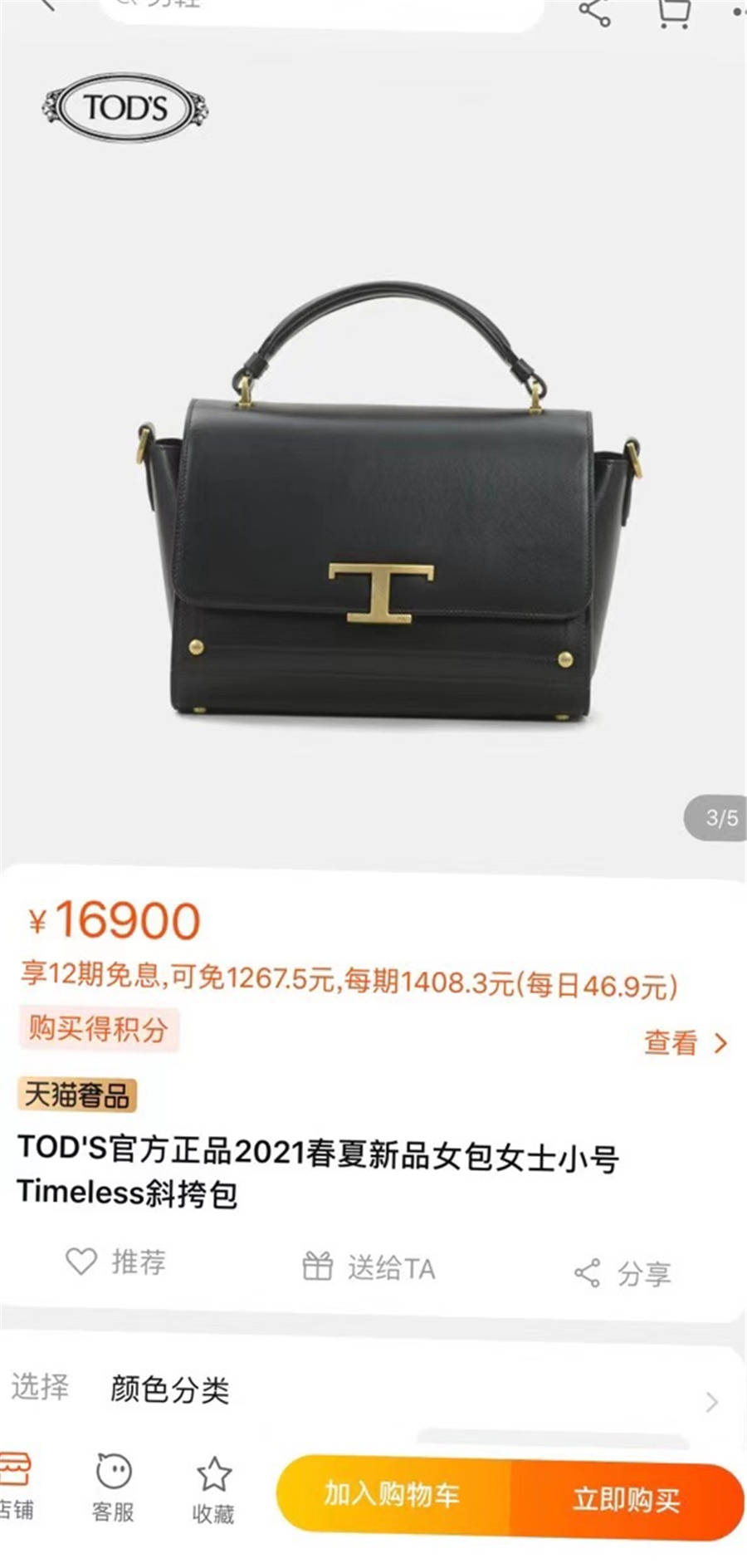747x1568 pixels.
Task: Send this item as a gift via 送给TA
Action: (x=369, y=1267)
